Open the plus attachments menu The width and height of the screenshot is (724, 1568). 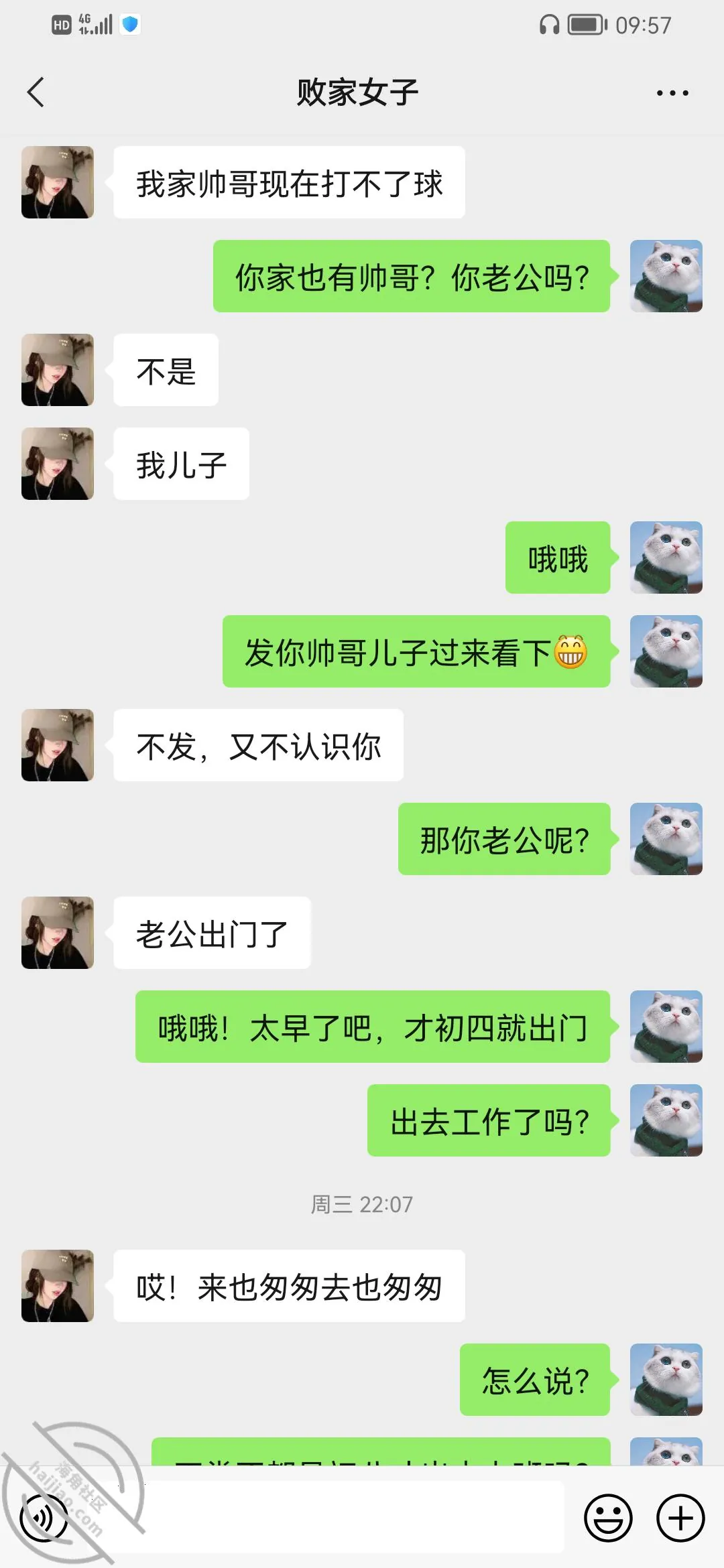pos(680,1518)
